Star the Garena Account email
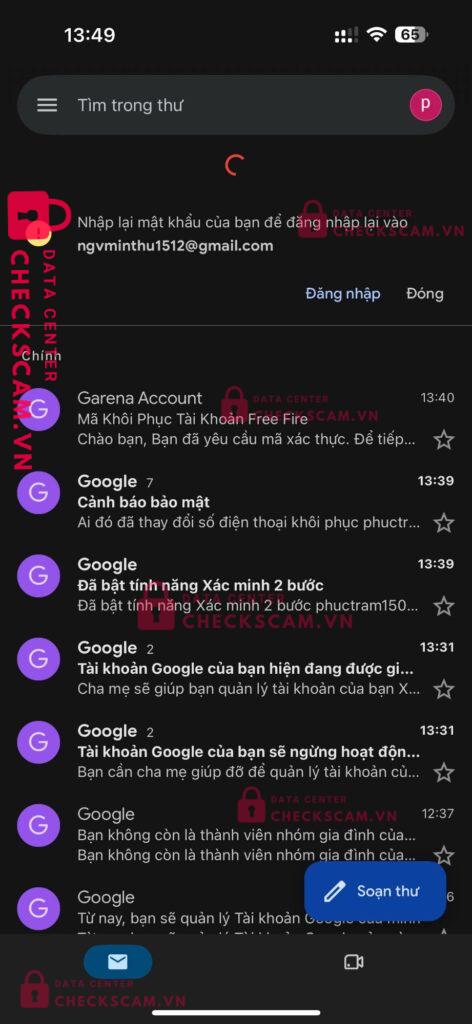Viewport: 472px width, 1024px height. click(x=444, y=440)
